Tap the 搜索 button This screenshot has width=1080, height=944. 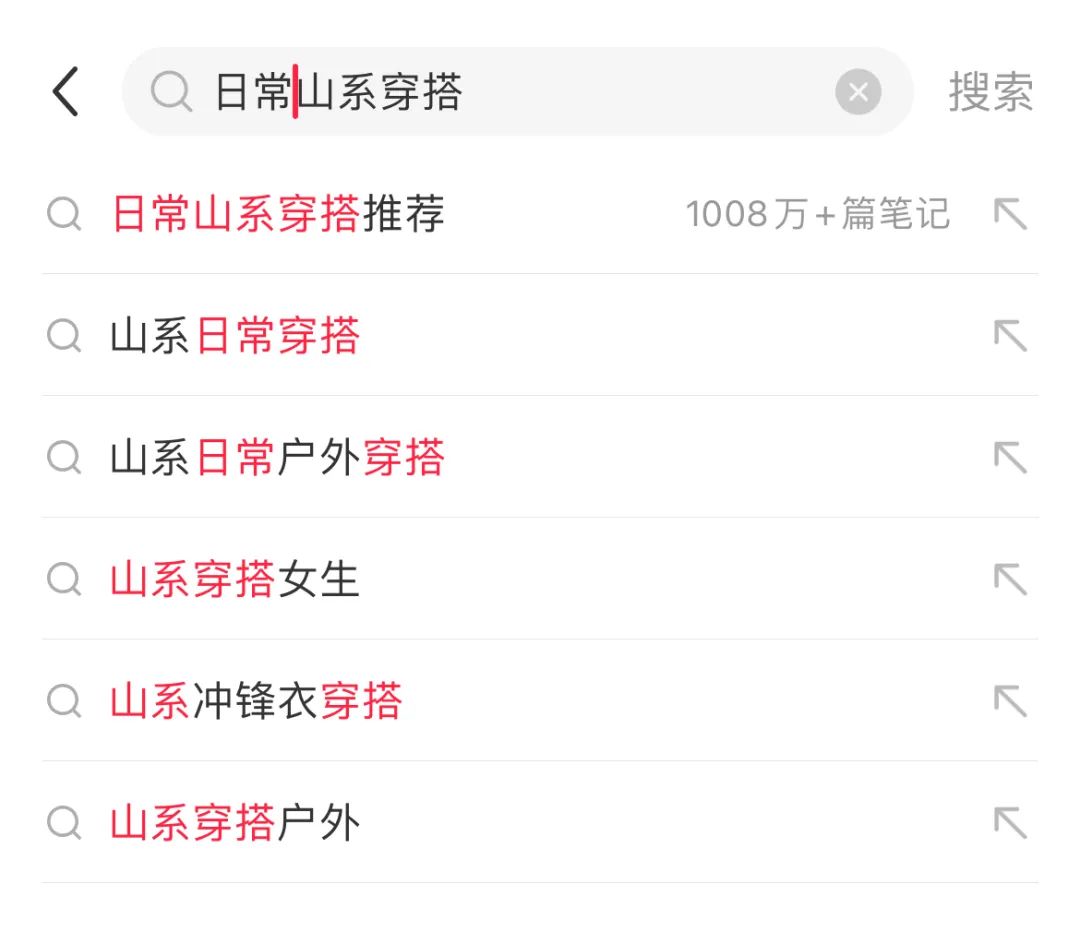click(x=990, y=92)
